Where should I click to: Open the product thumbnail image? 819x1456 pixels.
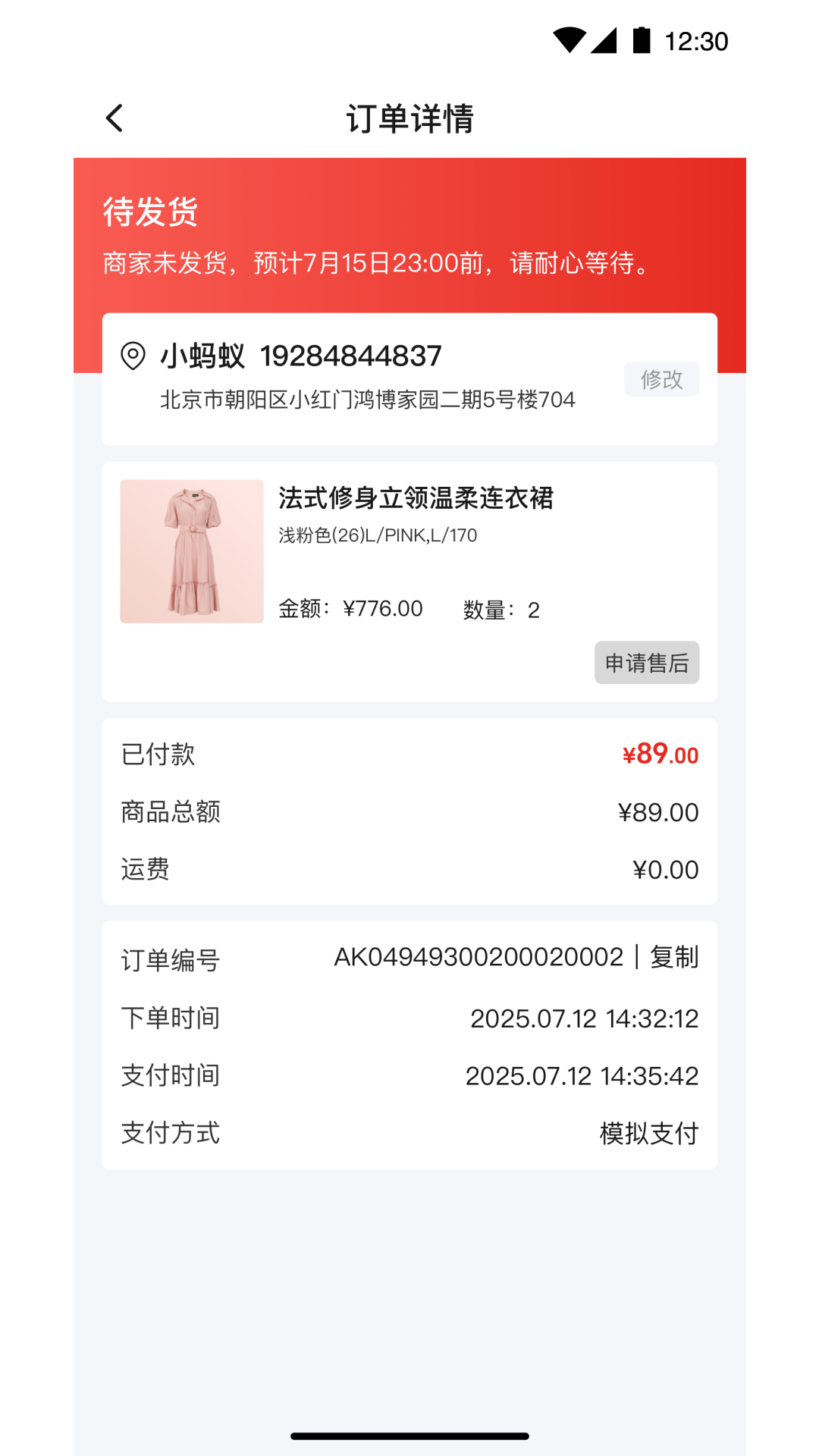click(x=191, y=551)
